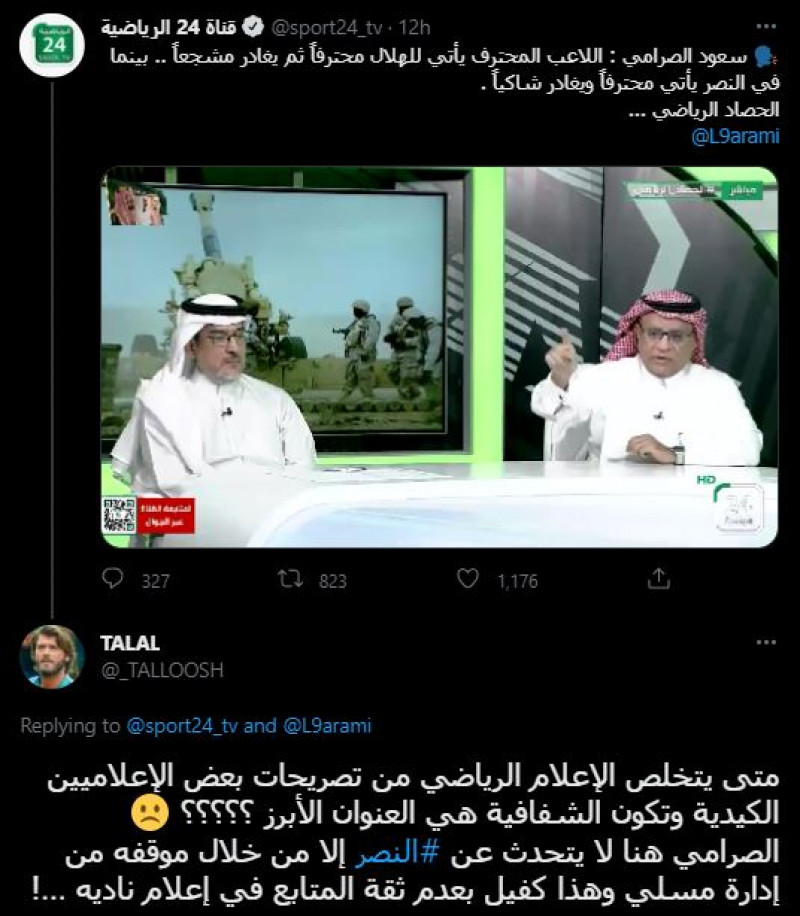Retweet the sport24_tv tweet

click(x=290, y=579)
